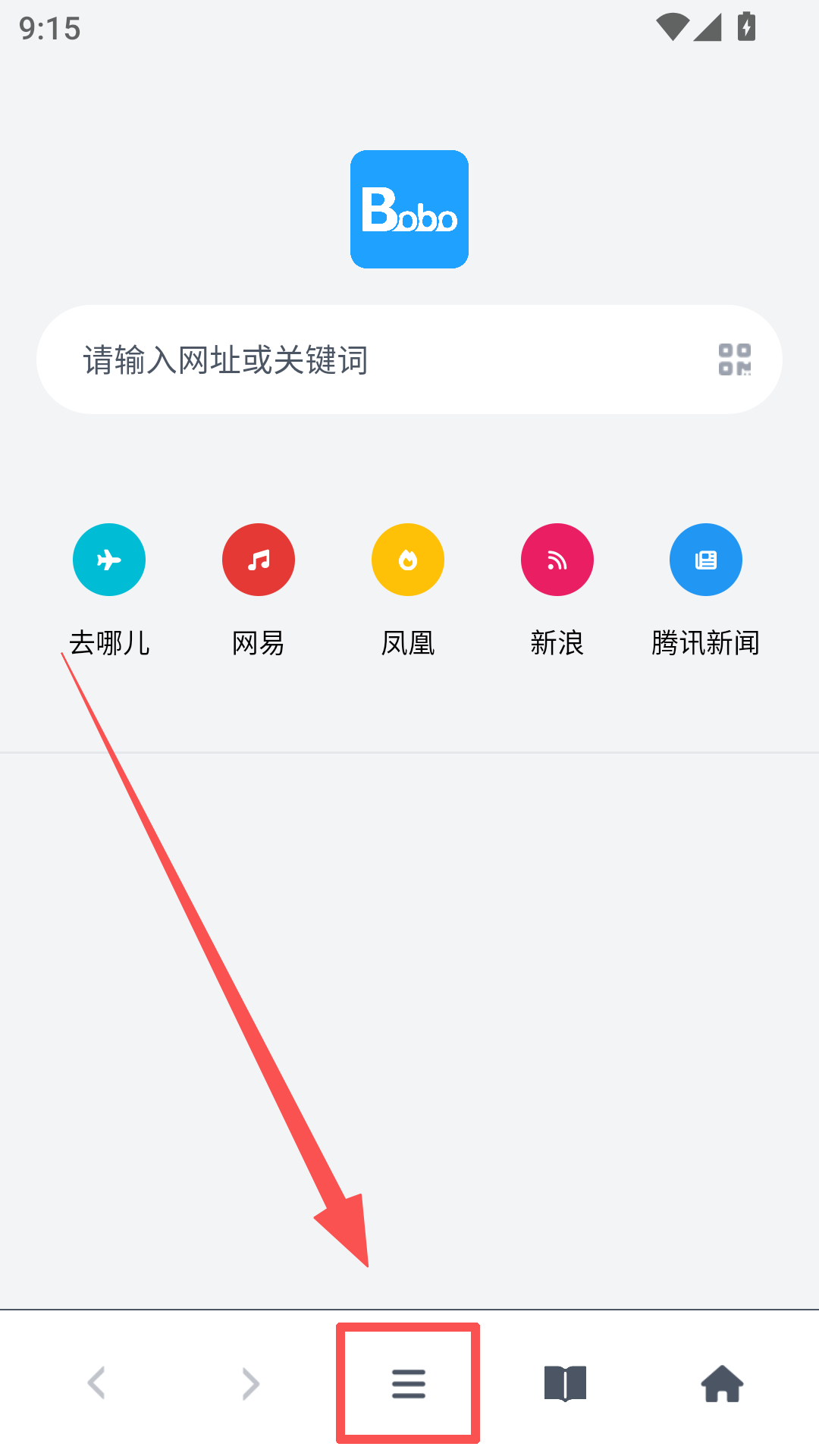819x1456 pixels.
Task: Tap the 网易 text label
Action: tap(258, 642)
